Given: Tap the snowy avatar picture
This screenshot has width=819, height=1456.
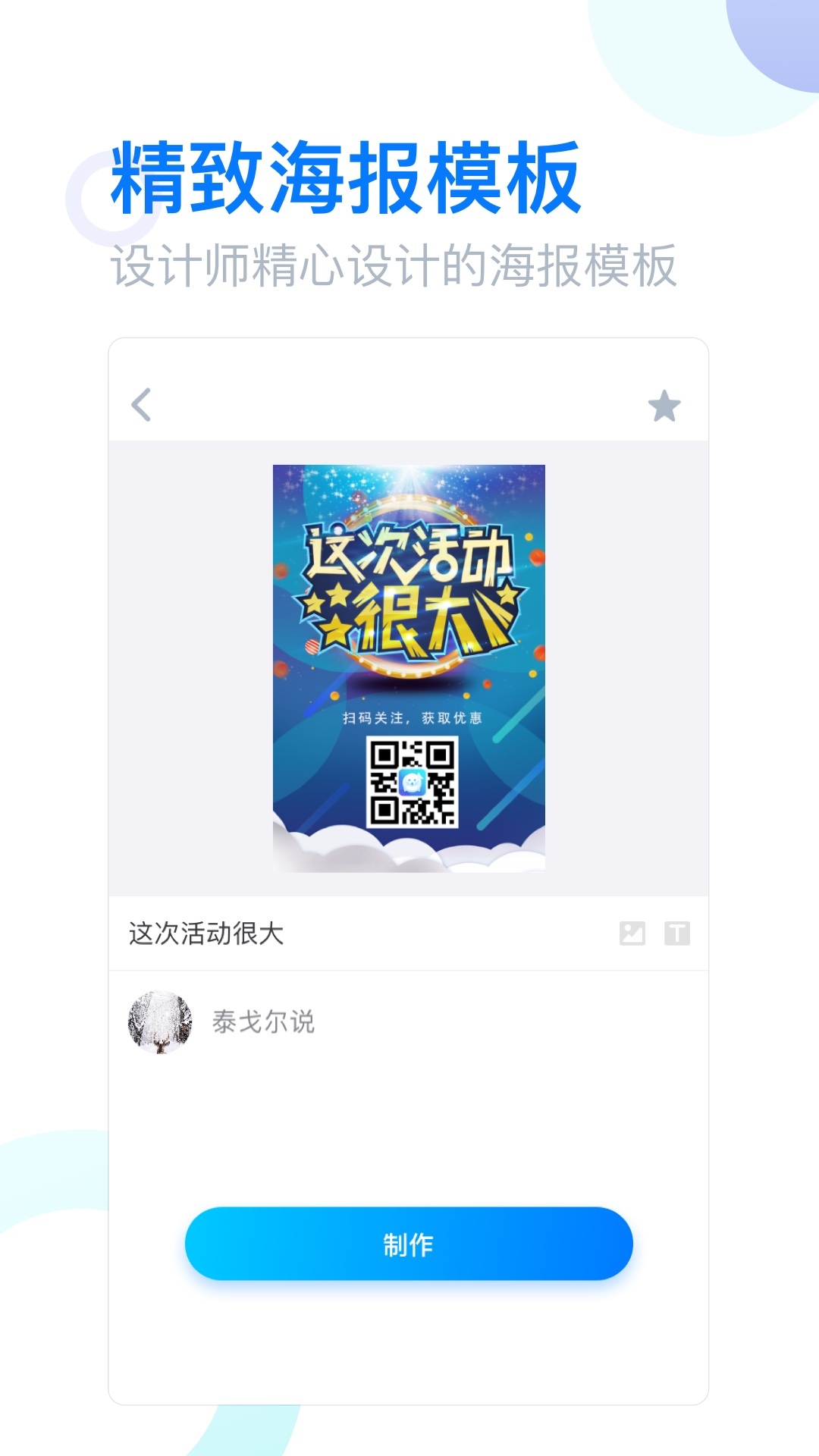Looking at the screenshot, I should [161, 1022].
